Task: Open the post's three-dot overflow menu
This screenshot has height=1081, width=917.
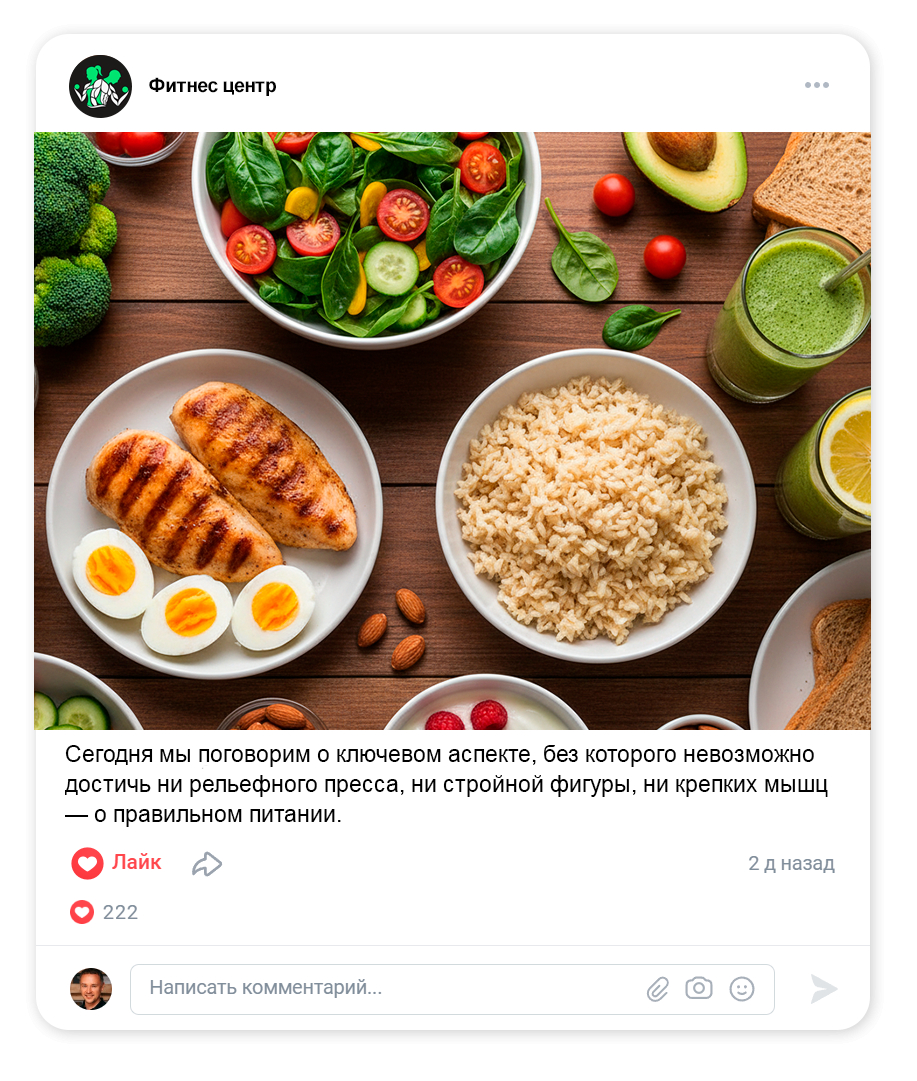Action: click(816, 85)
